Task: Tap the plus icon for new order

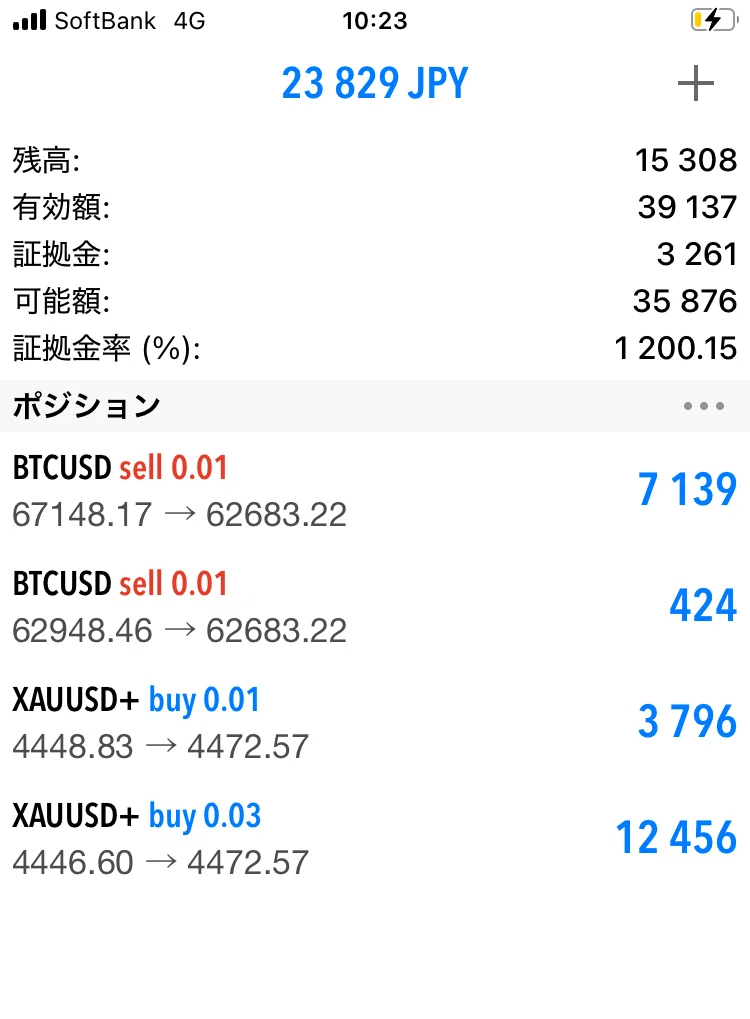Action: pos(695,83)
